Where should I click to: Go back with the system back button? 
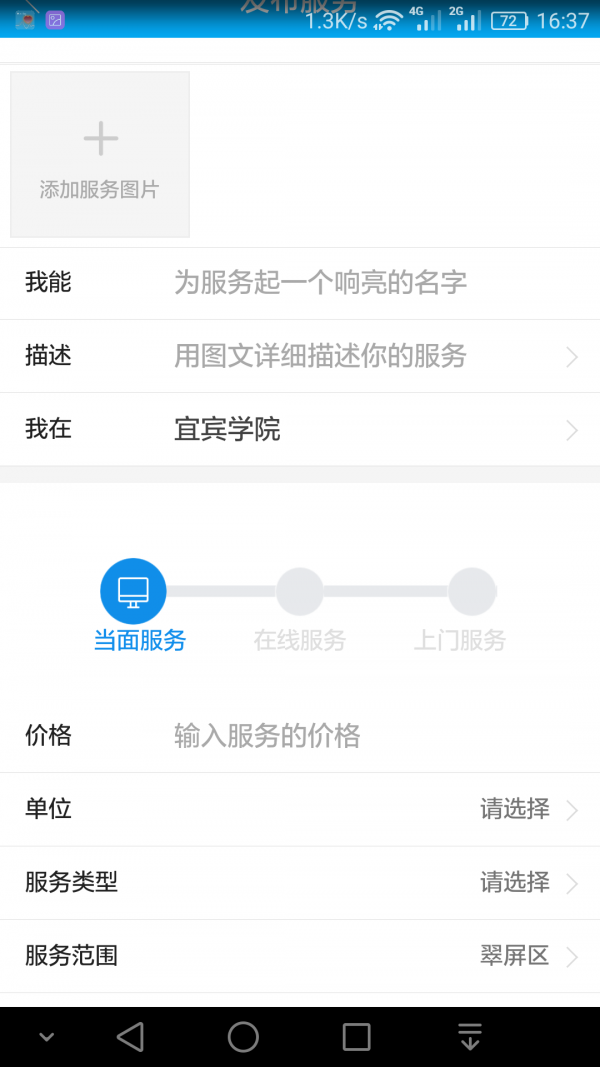[130, 1037]
